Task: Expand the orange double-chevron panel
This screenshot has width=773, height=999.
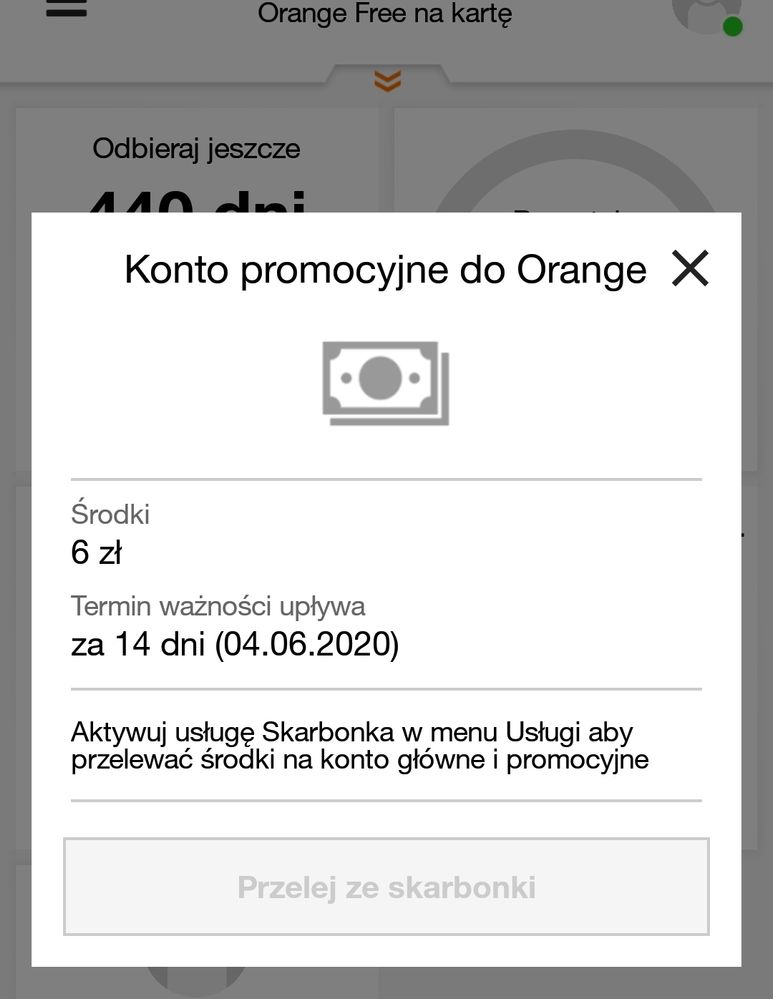Action: point(387,80)
